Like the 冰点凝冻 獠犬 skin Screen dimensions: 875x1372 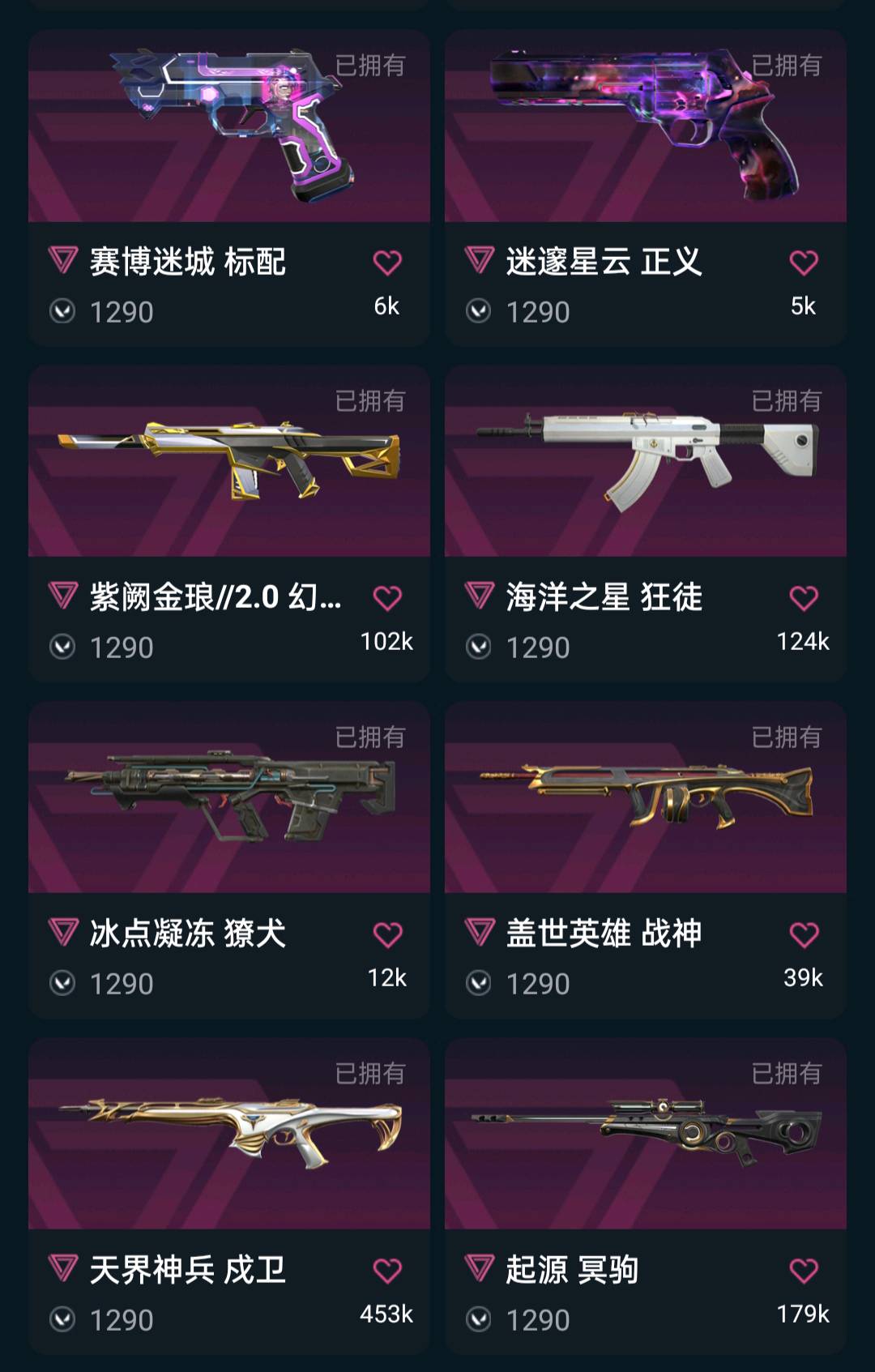pos(387,934)
